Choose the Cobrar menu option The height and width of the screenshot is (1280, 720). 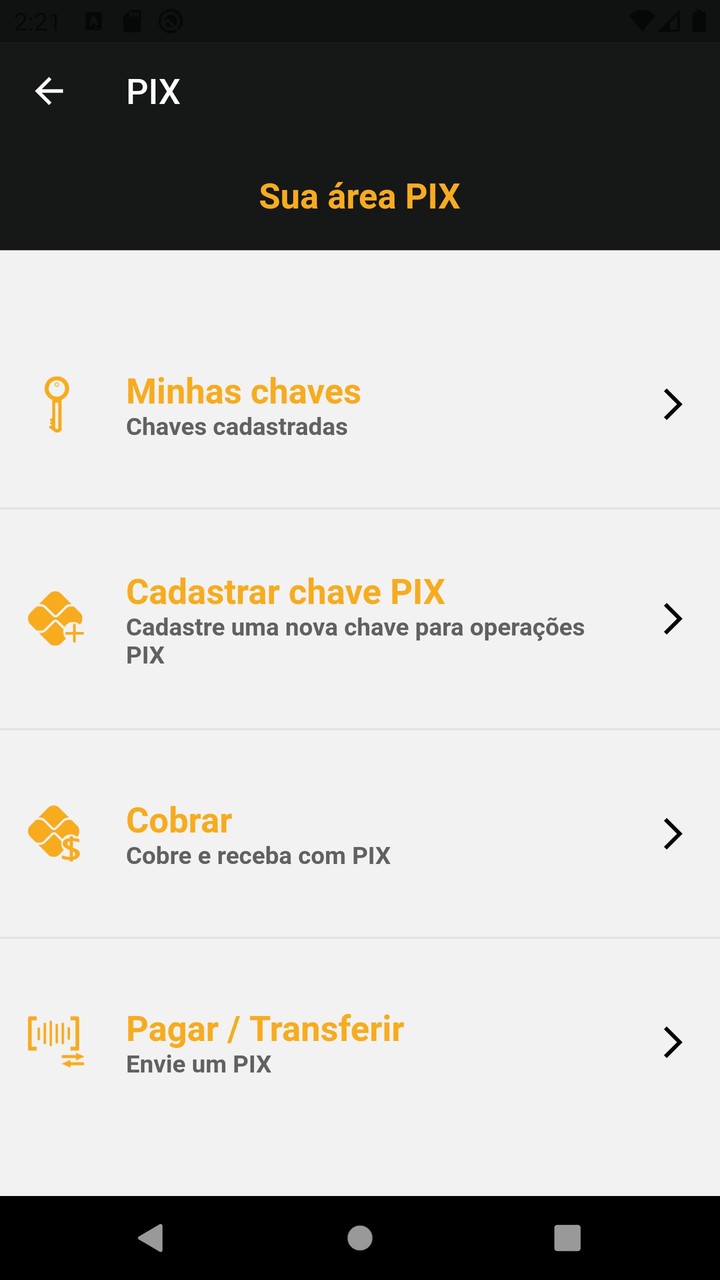point(178,820)
